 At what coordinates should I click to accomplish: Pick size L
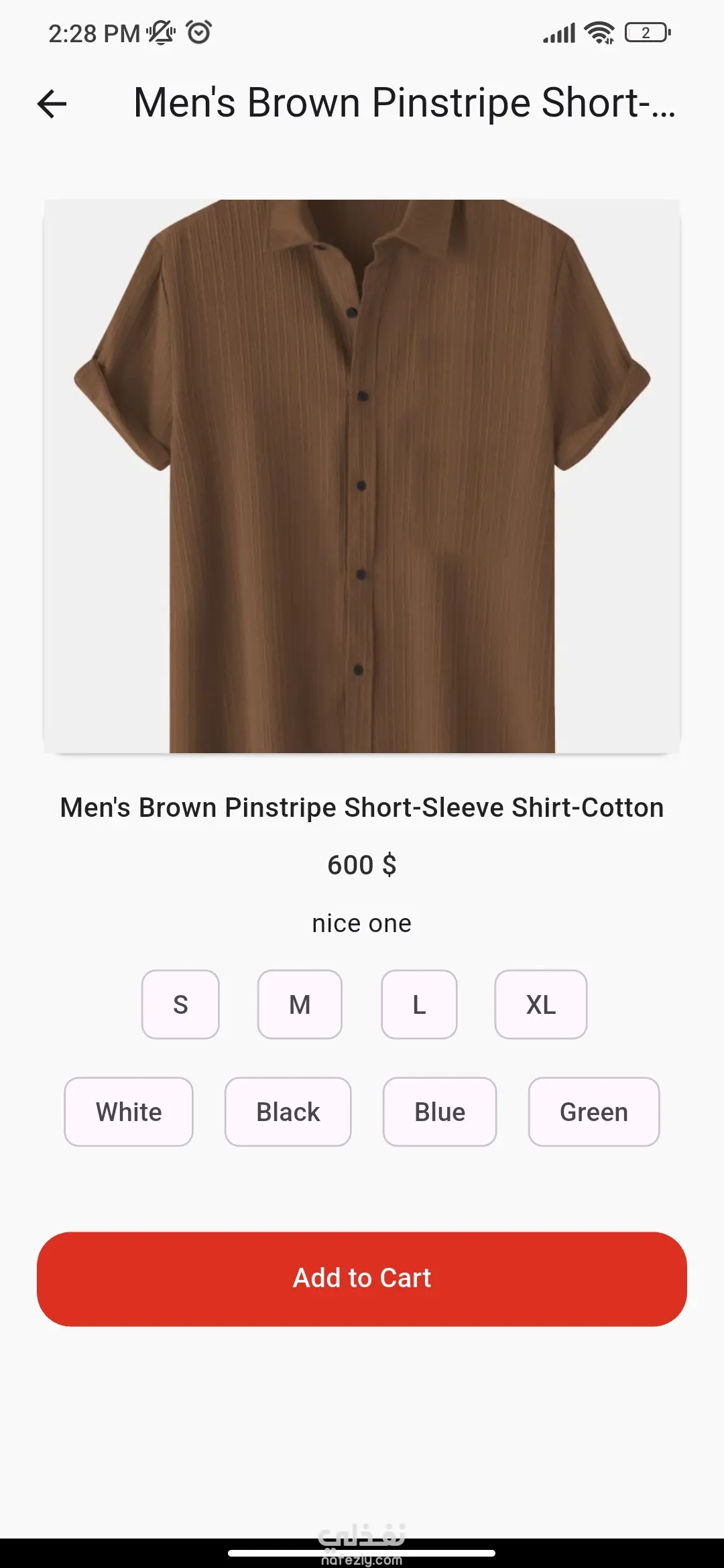(419, 1004)
